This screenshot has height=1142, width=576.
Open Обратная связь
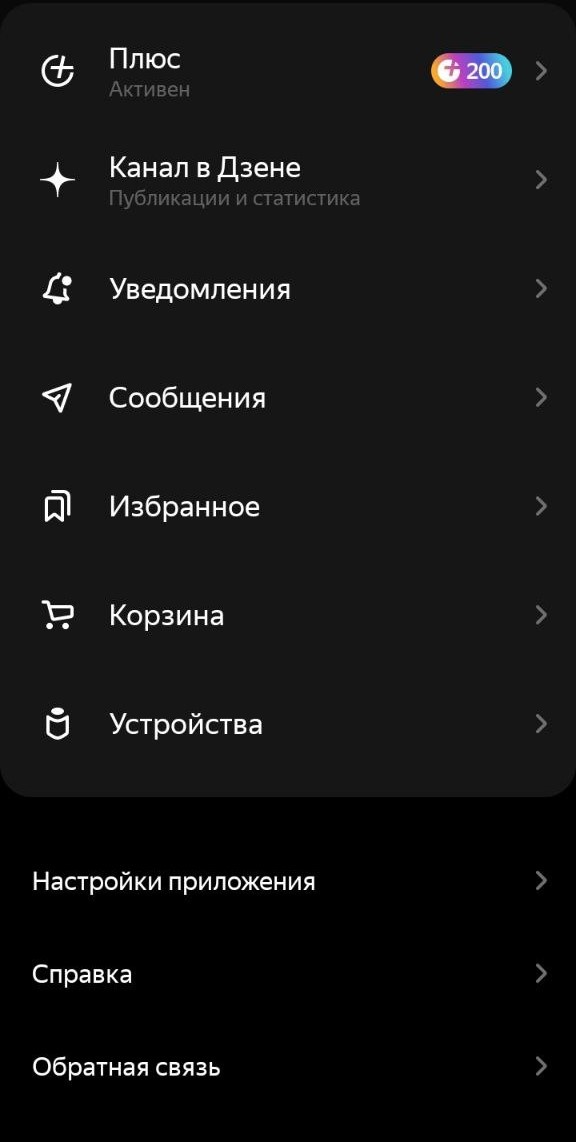click(288, 1067)
